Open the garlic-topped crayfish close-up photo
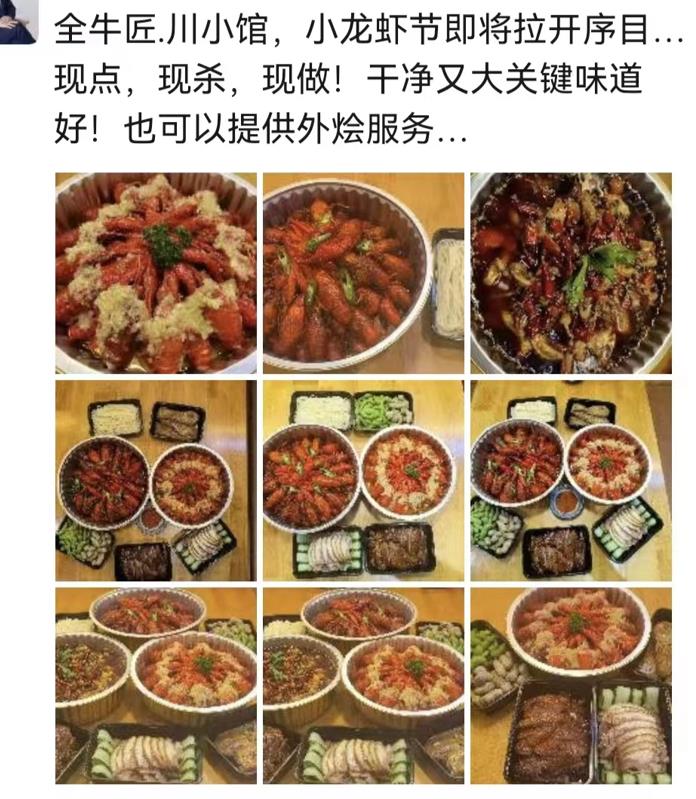 click(156, 272)
